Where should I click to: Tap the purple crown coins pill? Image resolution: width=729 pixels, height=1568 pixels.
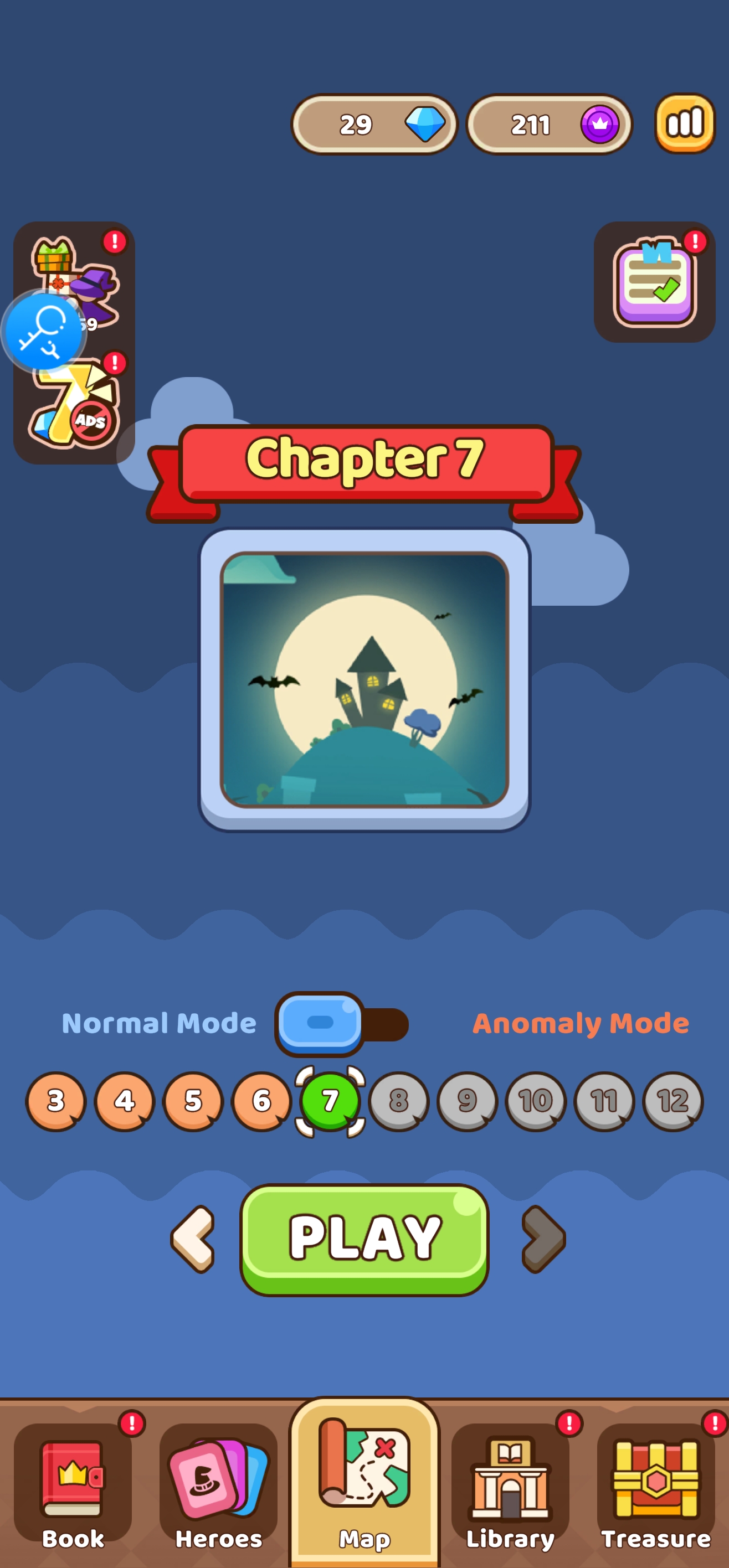click(550, 124)
